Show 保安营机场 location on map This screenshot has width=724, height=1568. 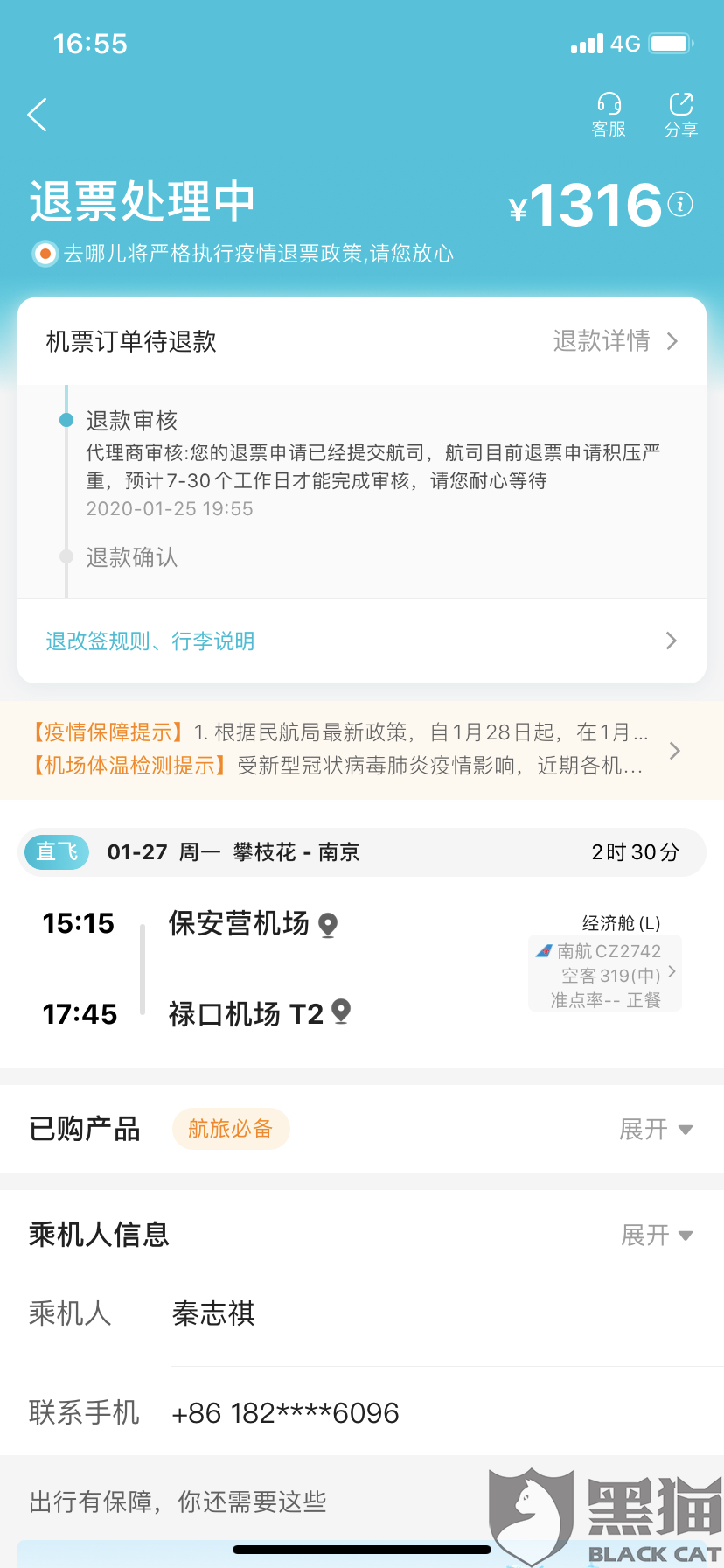click(328, 924)
